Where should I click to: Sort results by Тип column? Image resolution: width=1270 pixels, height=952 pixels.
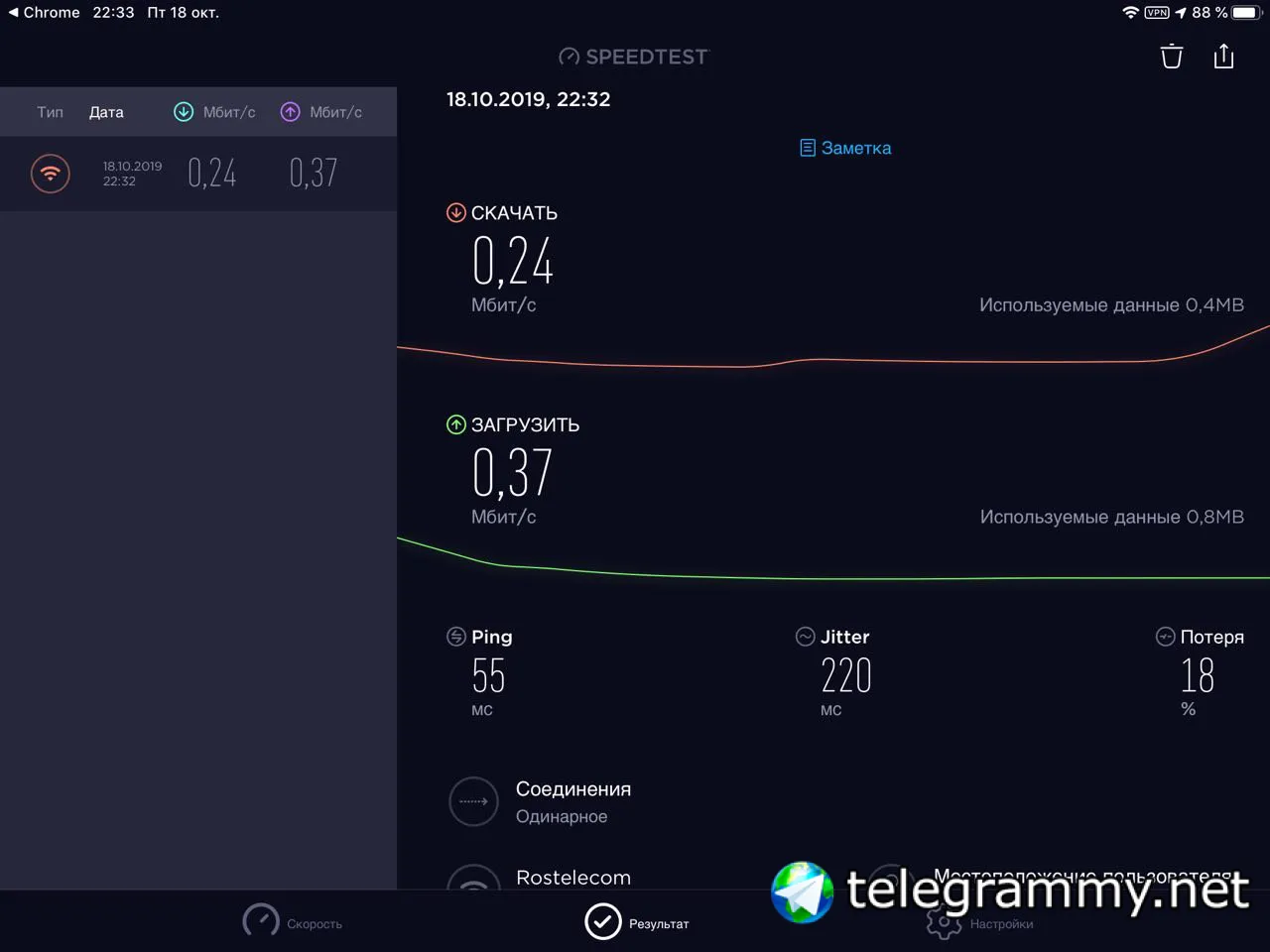click(x=50, y=112)
